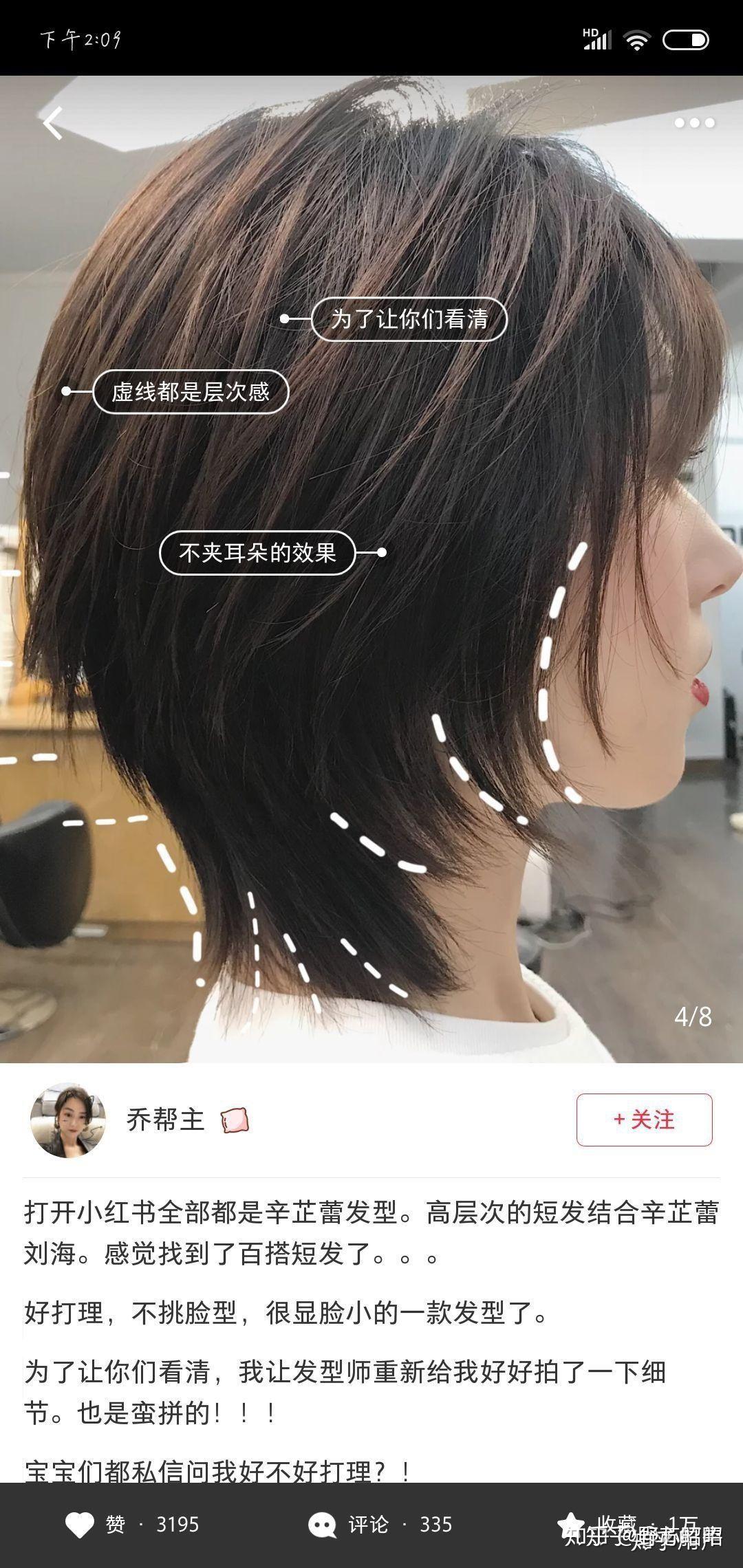Tap the 虚线都是层次感 photo tag
The image size is (743, 1568).
[191, 391]
